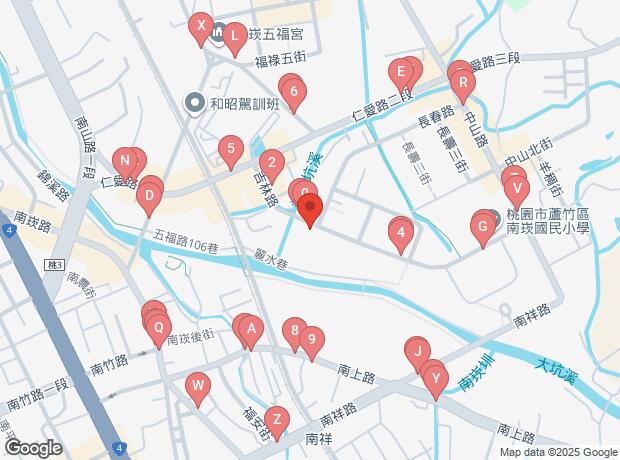620x460 pixels.
Task: Open map marker D
Action: pos(148,196)
